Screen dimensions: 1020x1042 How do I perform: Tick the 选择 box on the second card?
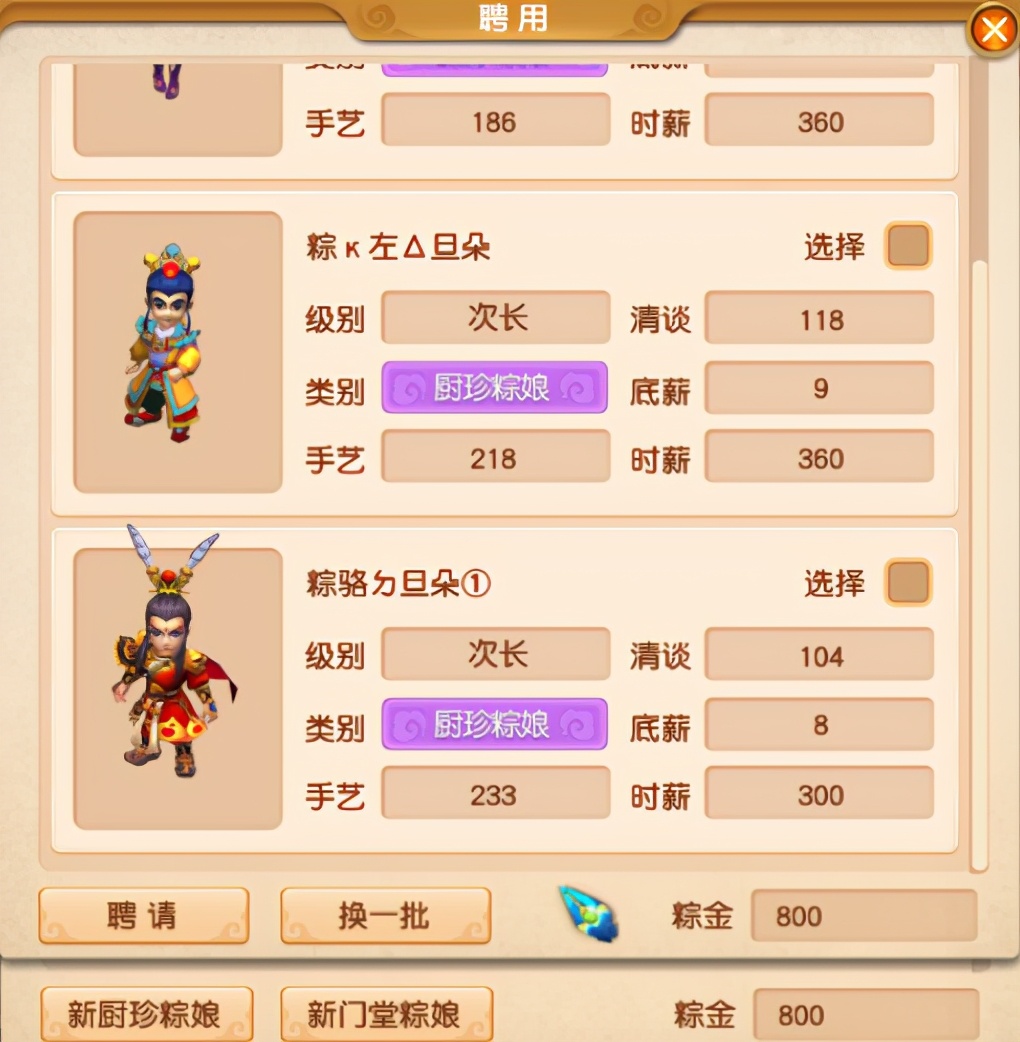(907, 581)
